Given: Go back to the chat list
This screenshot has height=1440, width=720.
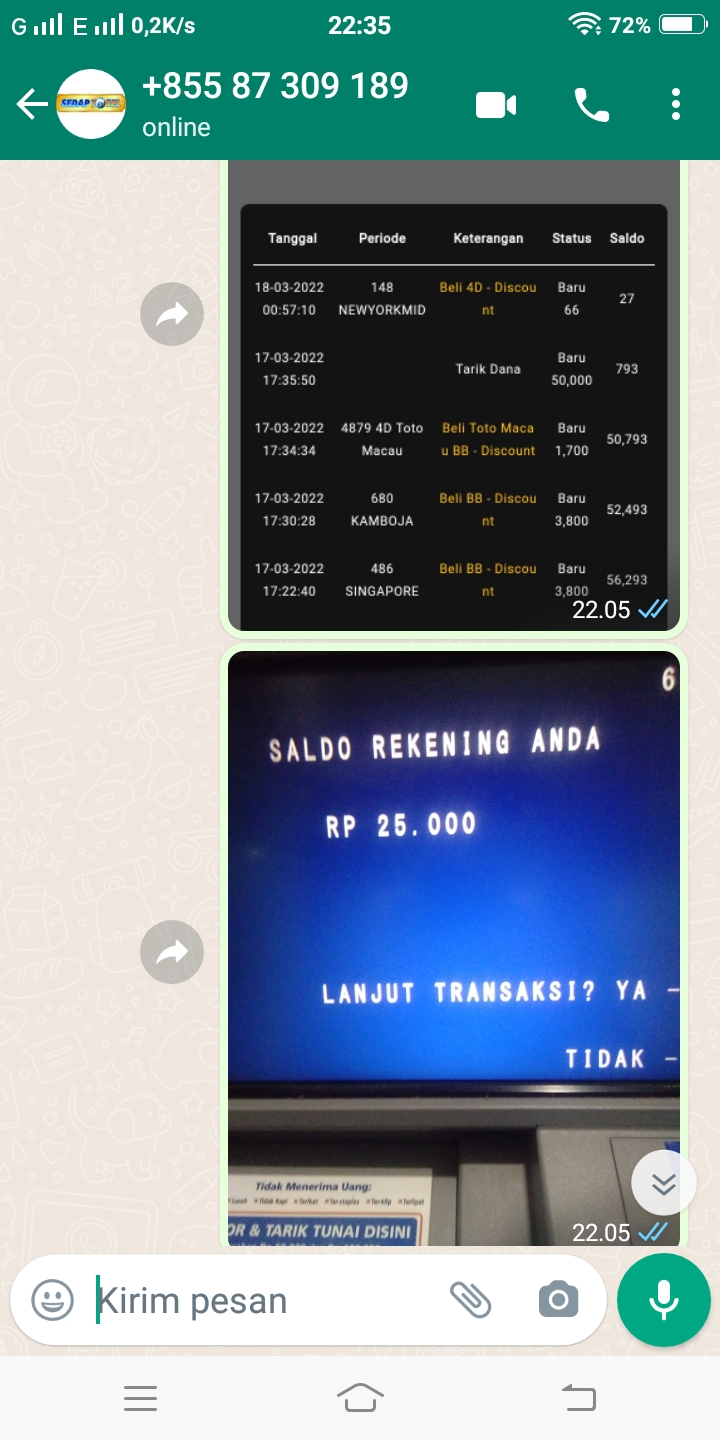Looking at the screenshot, I should [x=32, y=104].
